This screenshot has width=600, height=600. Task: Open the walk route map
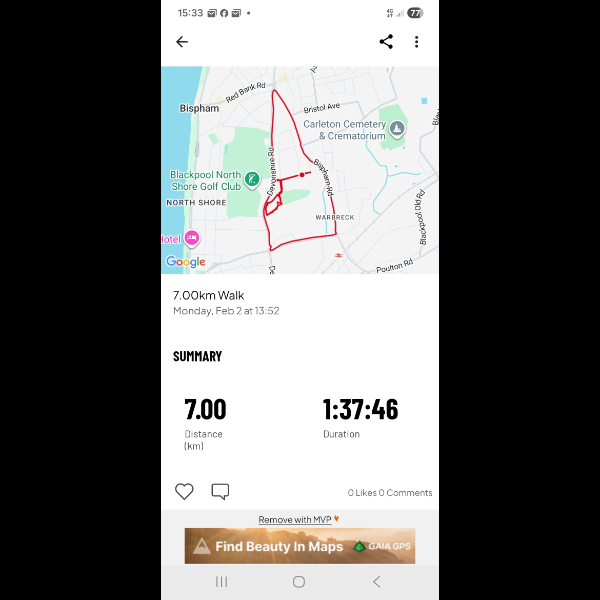click(300, 170)
